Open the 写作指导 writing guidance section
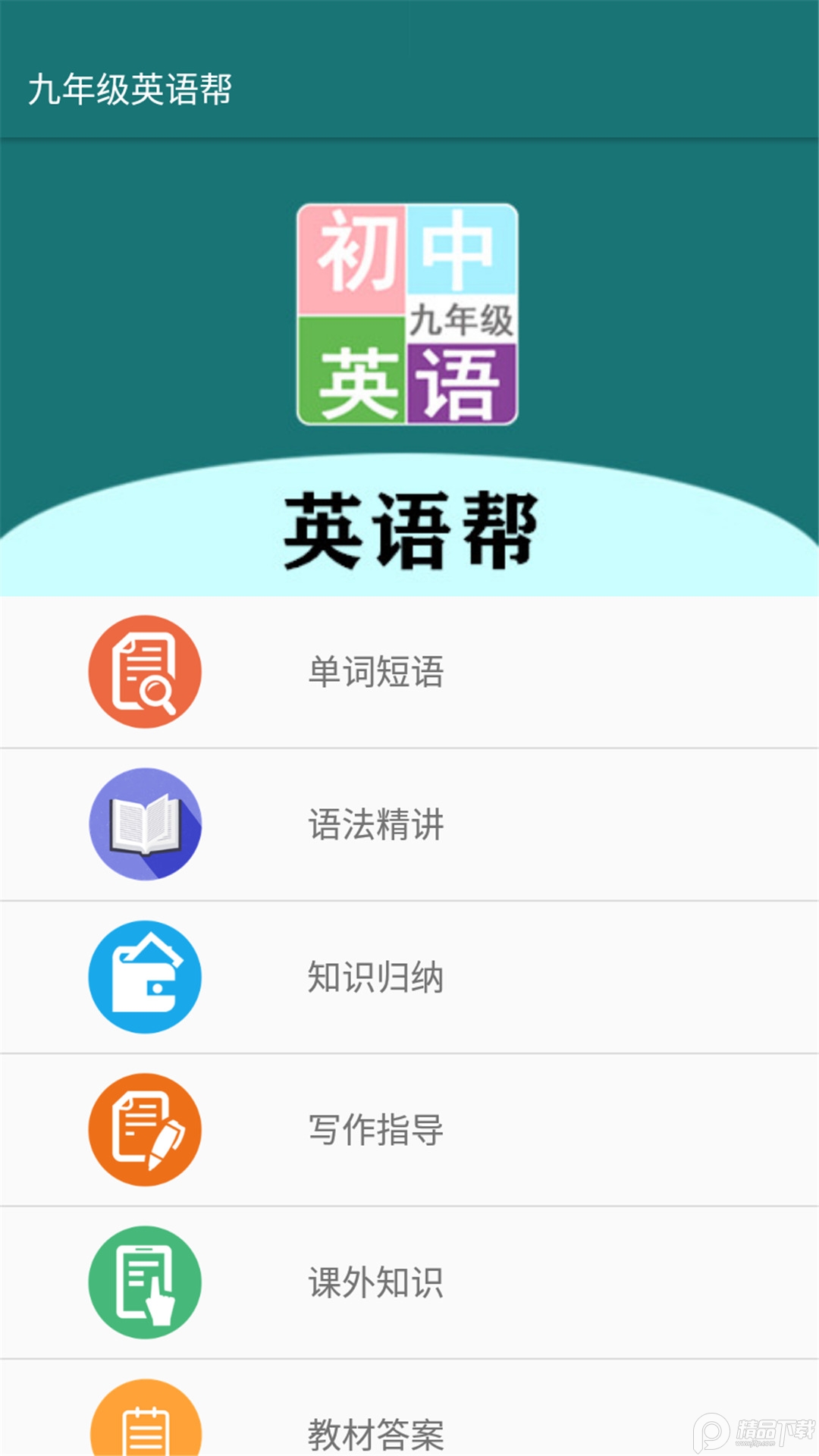This screenshot has height=1456, width=819. coord(409,1131)
